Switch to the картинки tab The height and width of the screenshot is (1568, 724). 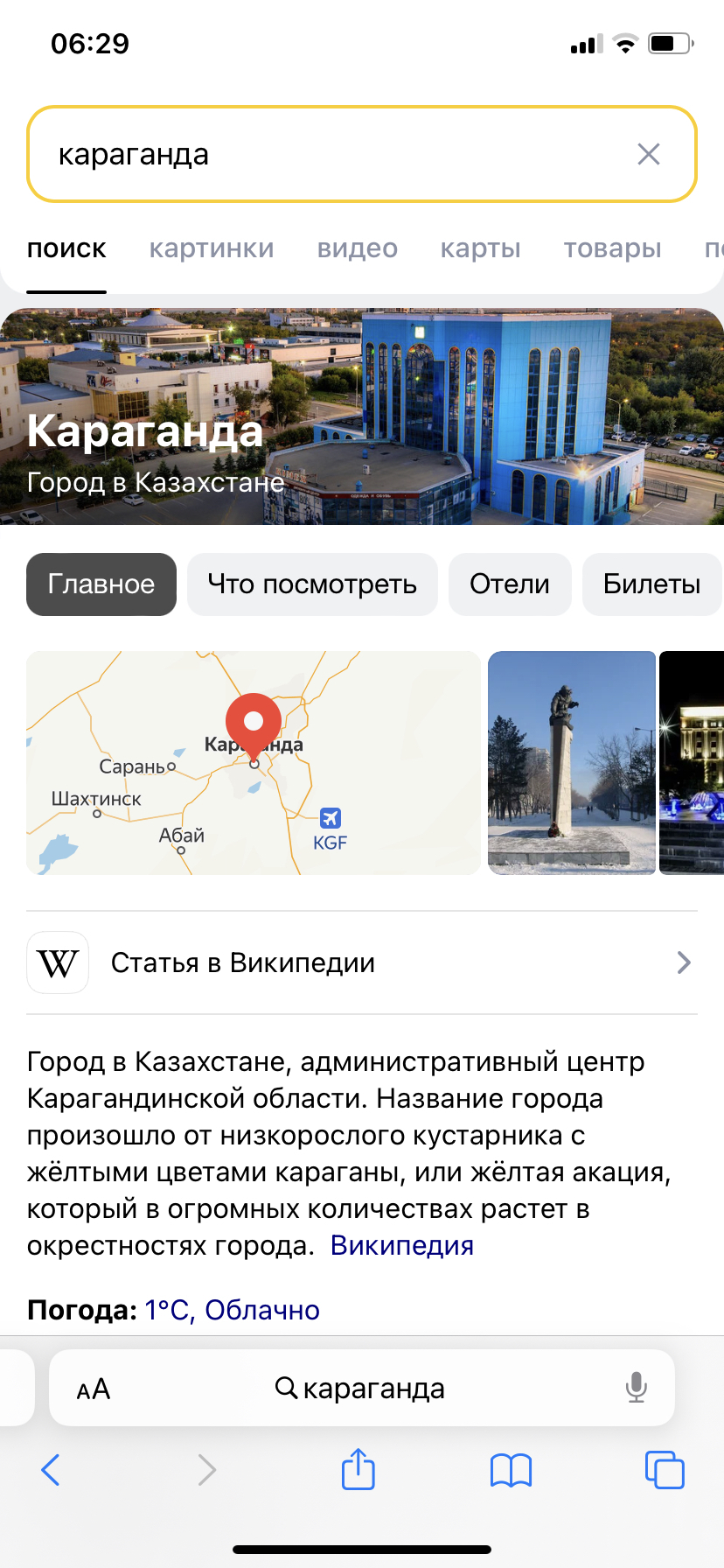212,248
